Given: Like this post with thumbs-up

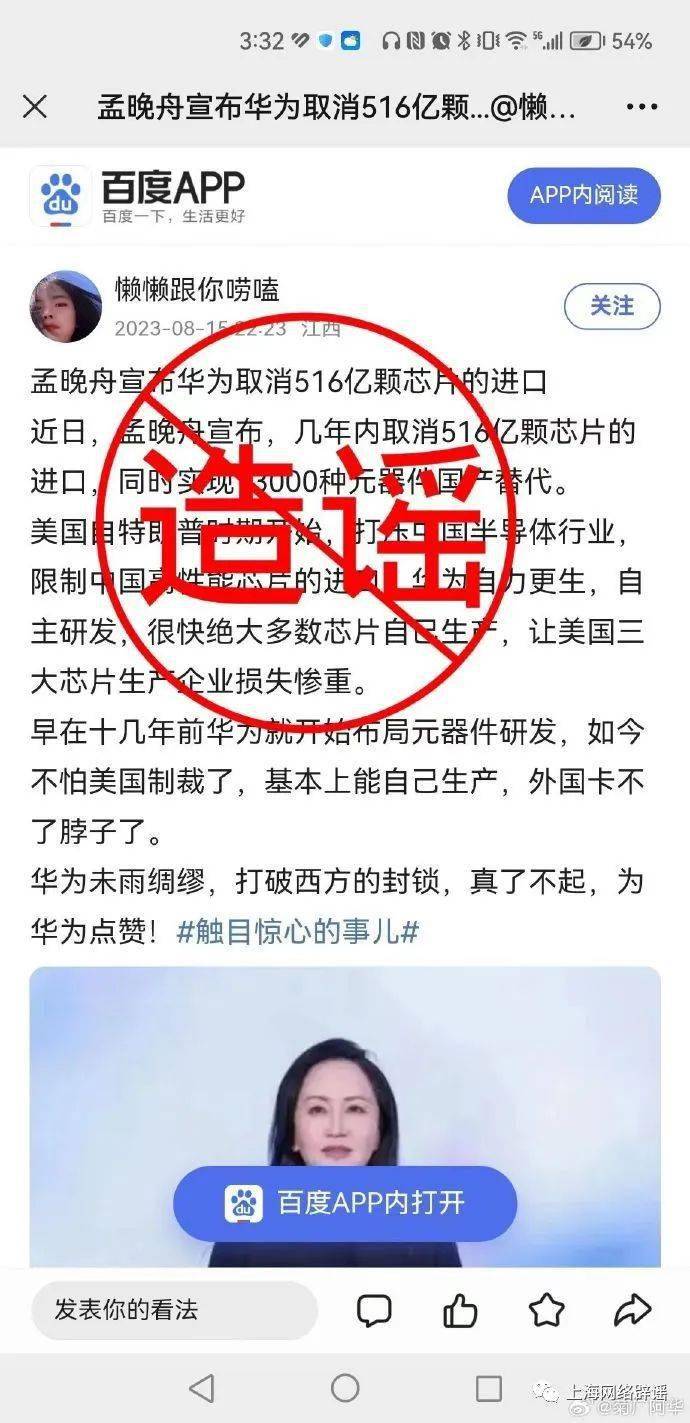Looking at the screenshot, I should (x=460, y=1310).
